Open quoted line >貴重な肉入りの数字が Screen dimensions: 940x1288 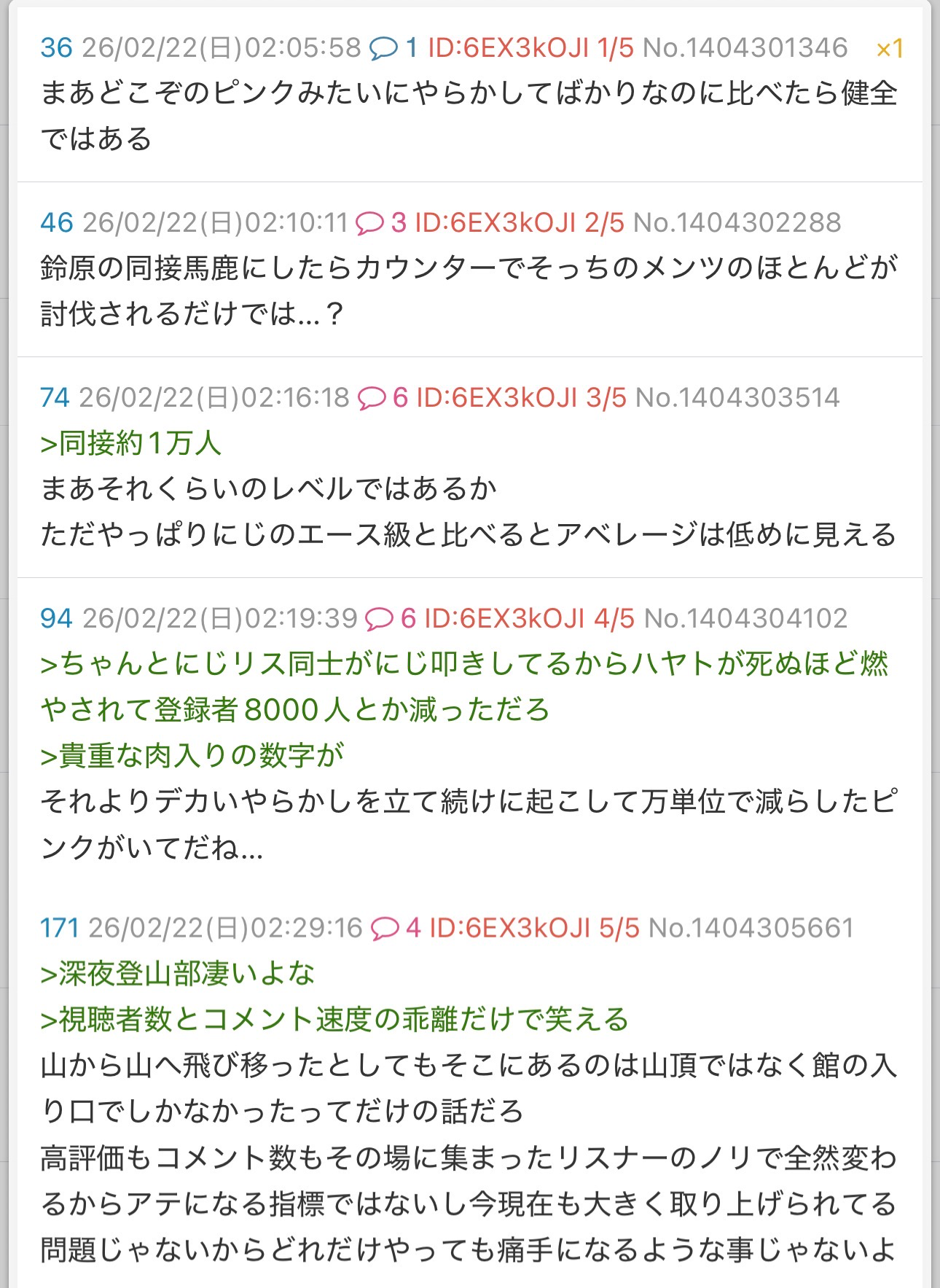(x=192, y=755)
